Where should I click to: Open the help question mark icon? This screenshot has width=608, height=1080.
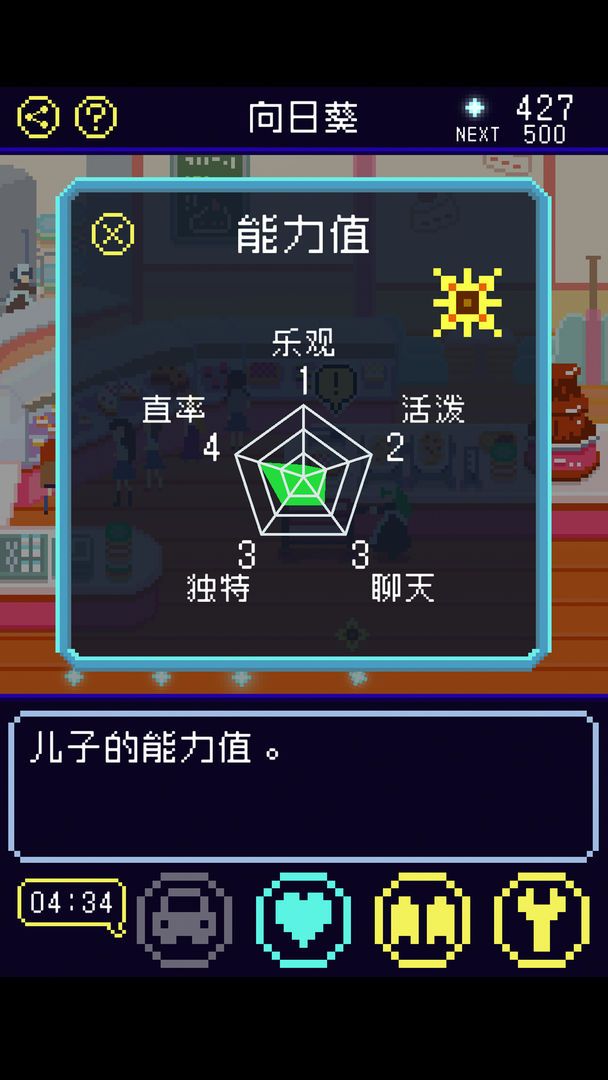point(96,117)
